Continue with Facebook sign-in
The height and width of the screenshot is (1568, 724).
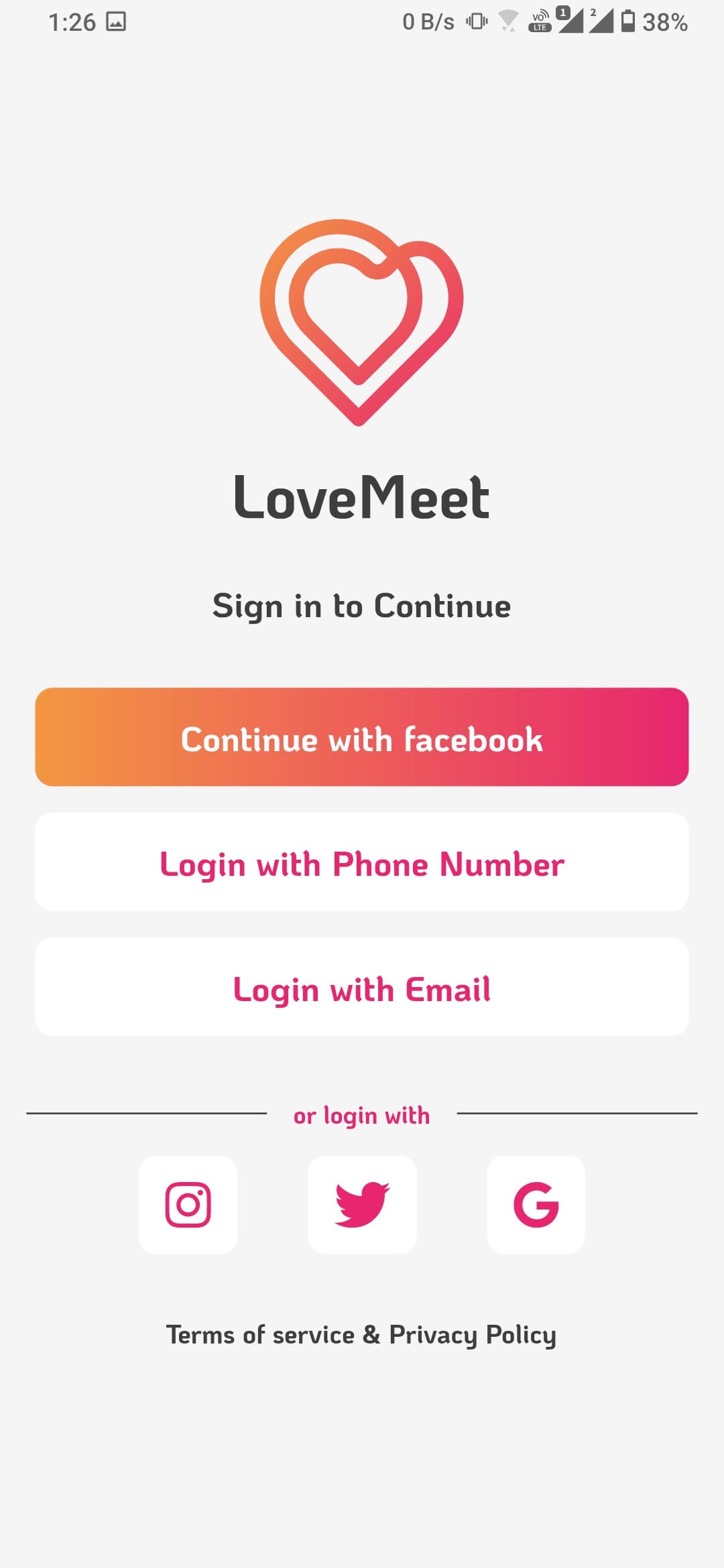[362, 737]
